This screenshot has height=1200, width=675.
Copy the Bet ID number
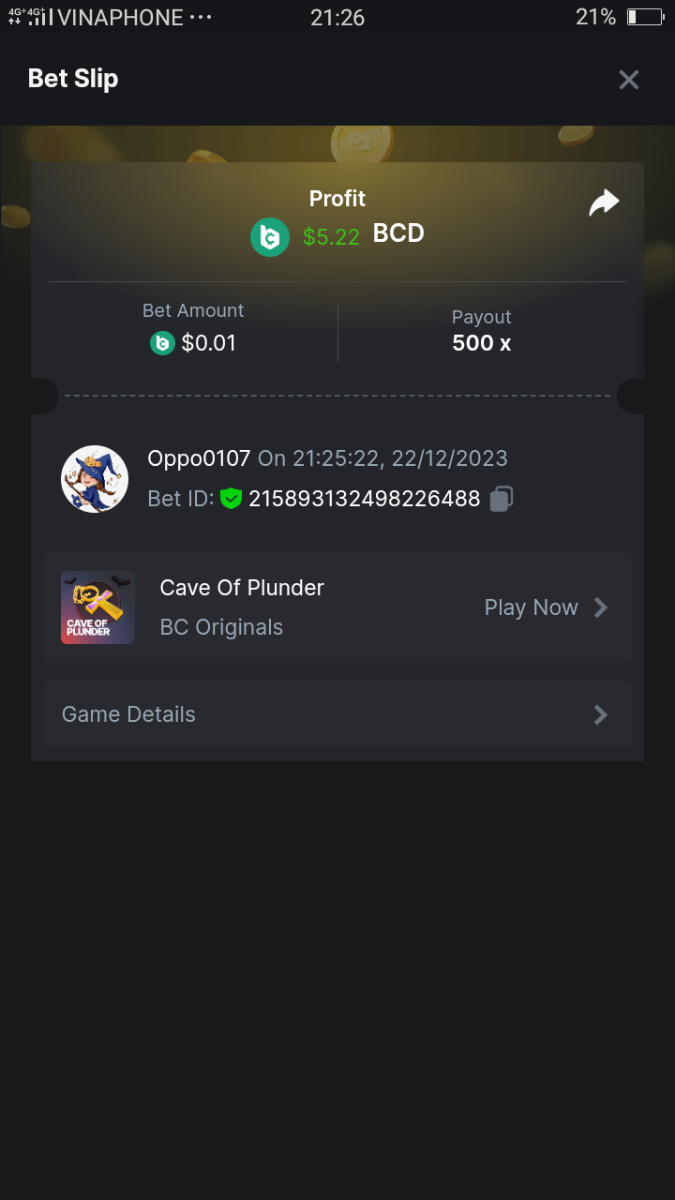502,498
